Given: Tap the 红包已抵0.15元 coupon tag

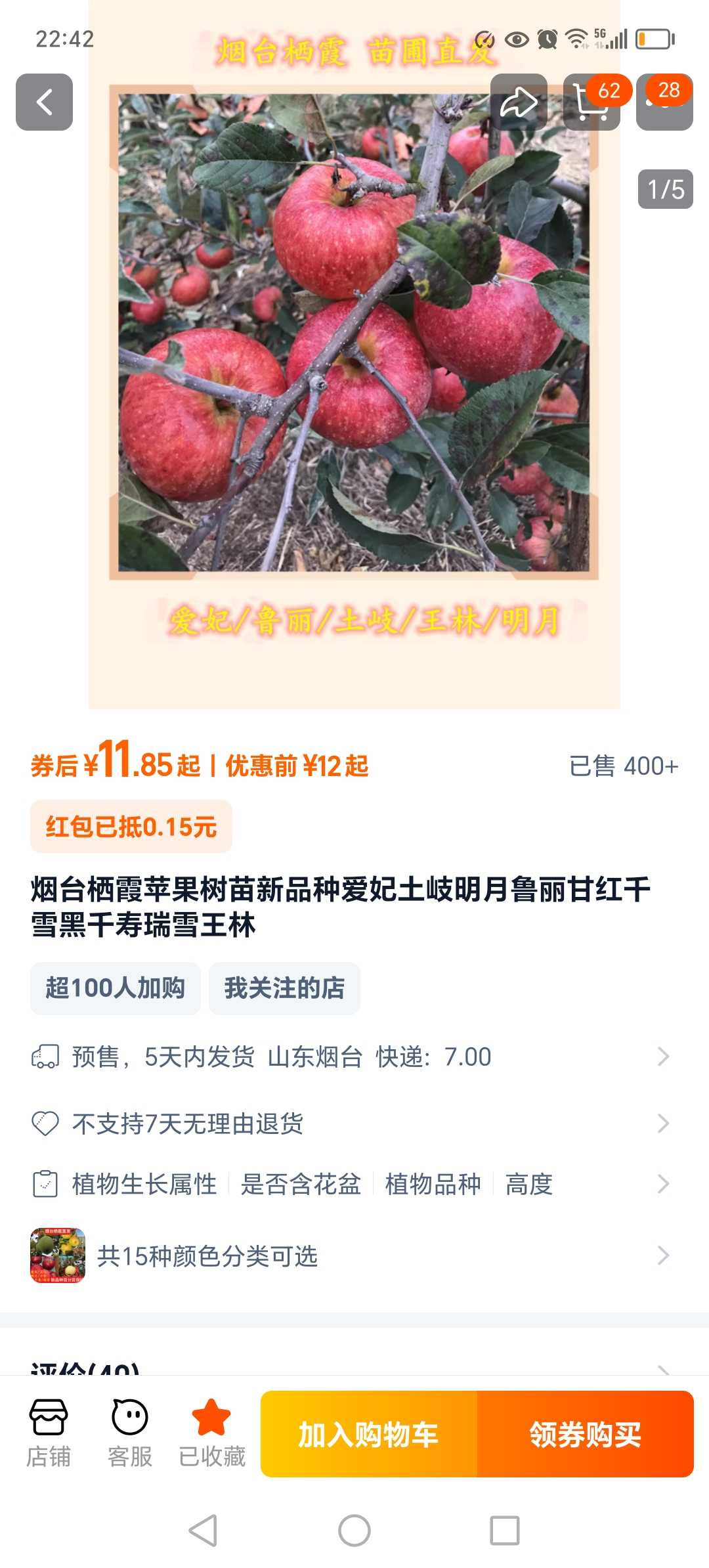Looking at the screenshot, I should pyautogui.click(x=131, y=827).
